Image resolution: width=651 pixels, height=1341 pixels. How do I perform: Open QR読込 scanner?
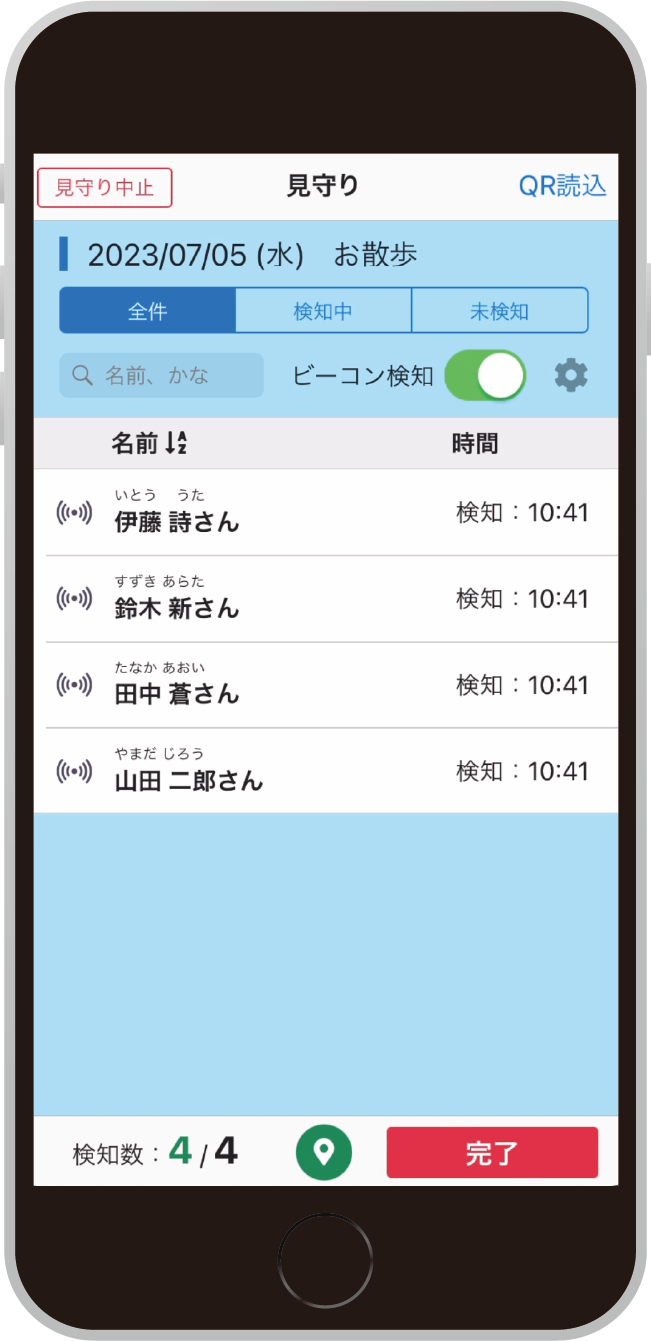562,186
